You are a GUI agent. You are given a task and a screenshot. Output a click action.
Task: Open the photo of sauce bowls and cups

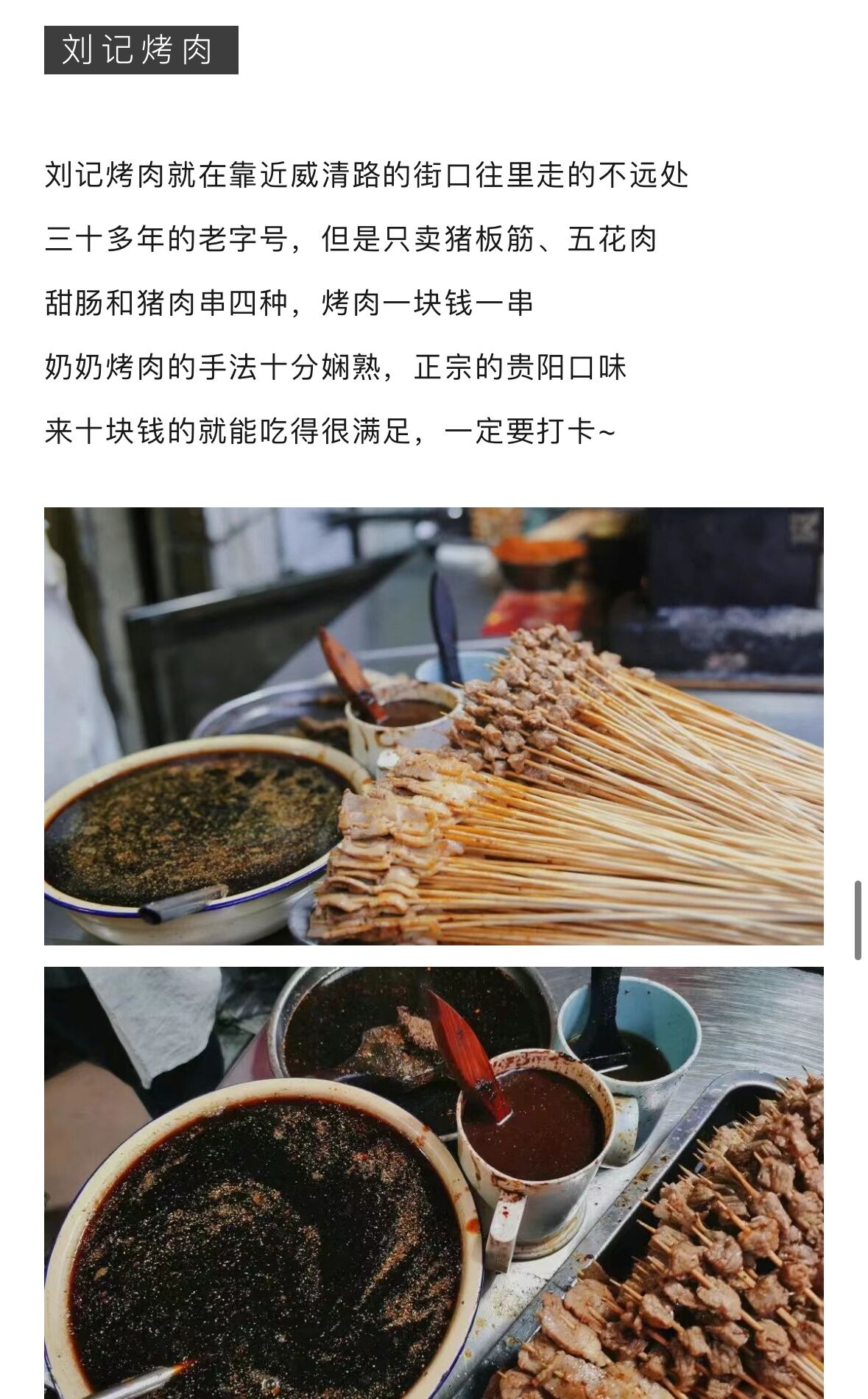[434, 1183]
